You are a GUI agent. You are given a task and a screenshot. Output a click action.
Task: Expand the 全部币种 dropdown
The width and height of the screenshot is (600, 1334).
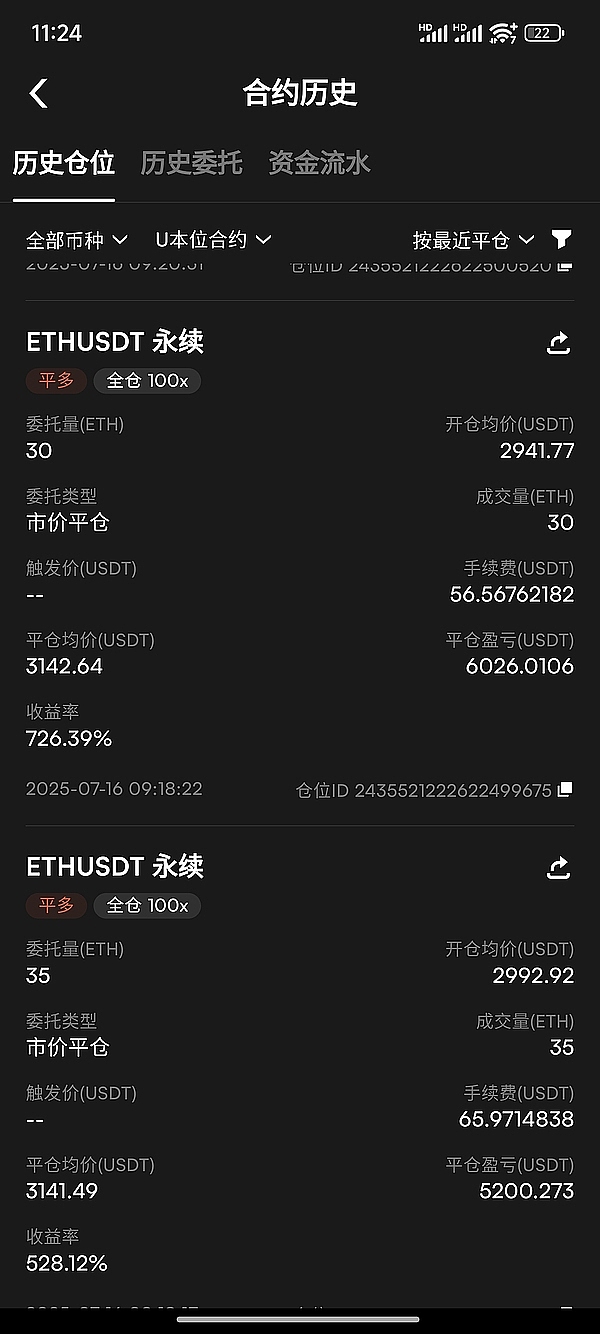[77, 240]
